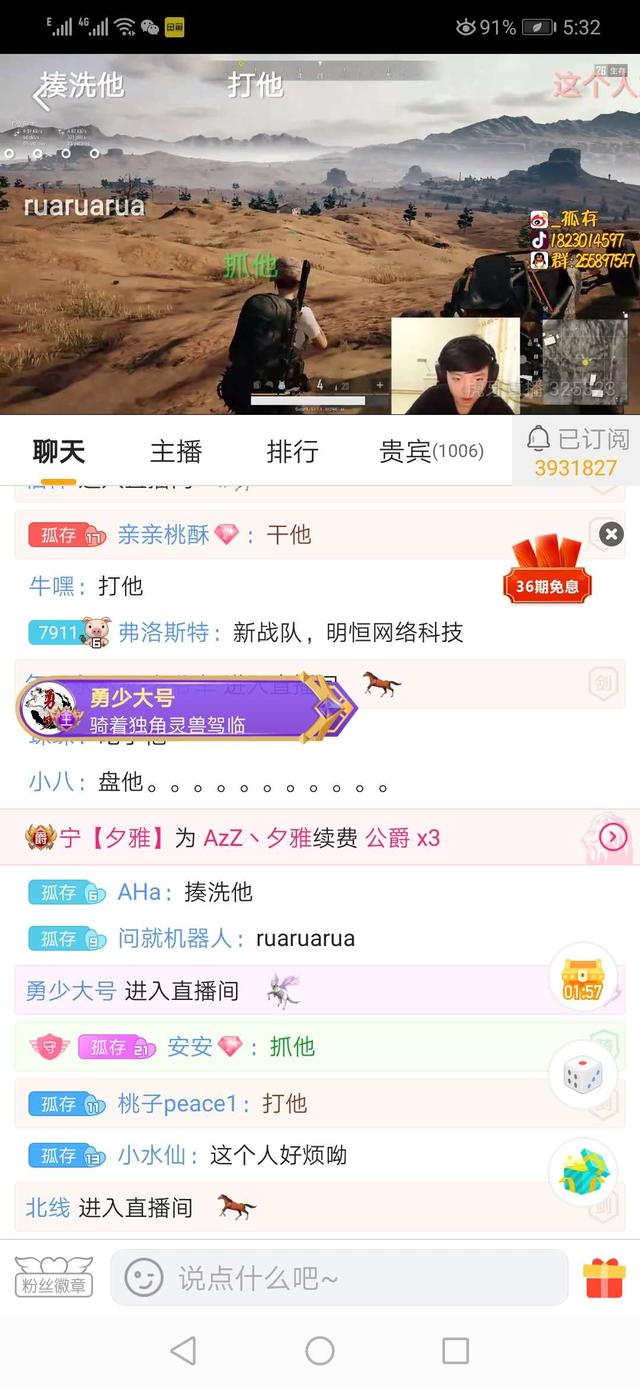The width and height of the screenshot is (640, 1387).
Task: Tap the system home button
Action: 320,1351
